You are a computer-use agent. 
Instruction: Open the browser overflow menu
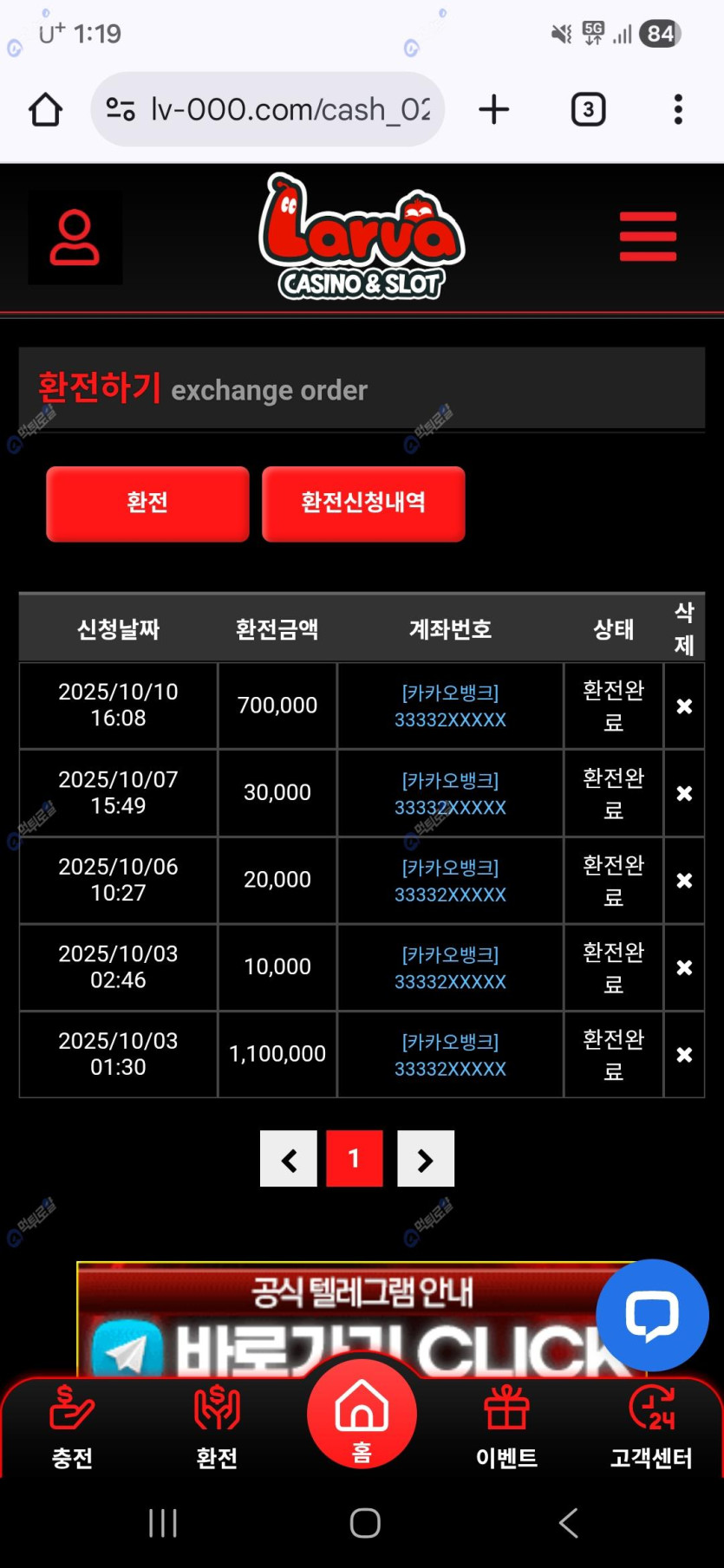click(678, 110)
